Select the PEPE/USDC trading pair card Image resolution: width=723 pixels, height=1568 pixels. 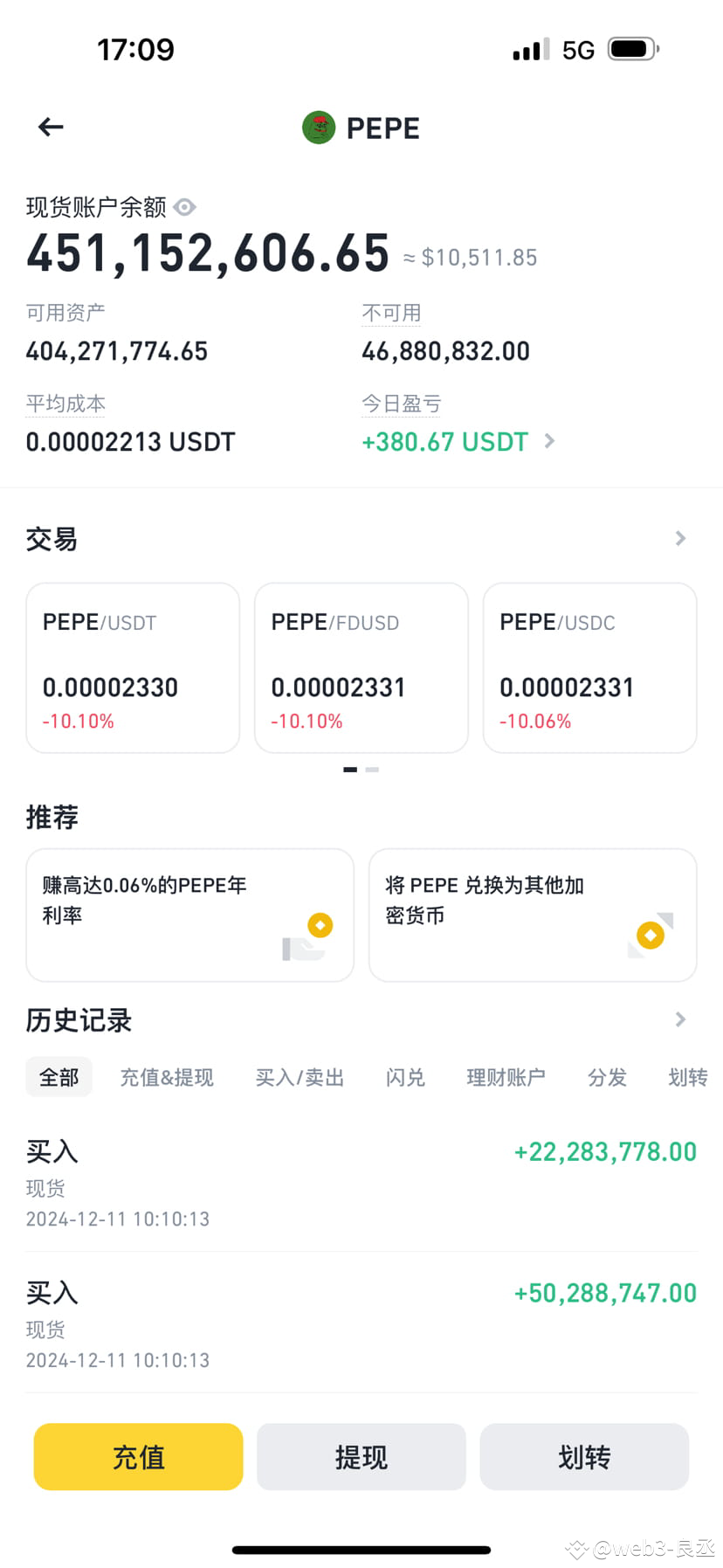click(x=589, y=667)
